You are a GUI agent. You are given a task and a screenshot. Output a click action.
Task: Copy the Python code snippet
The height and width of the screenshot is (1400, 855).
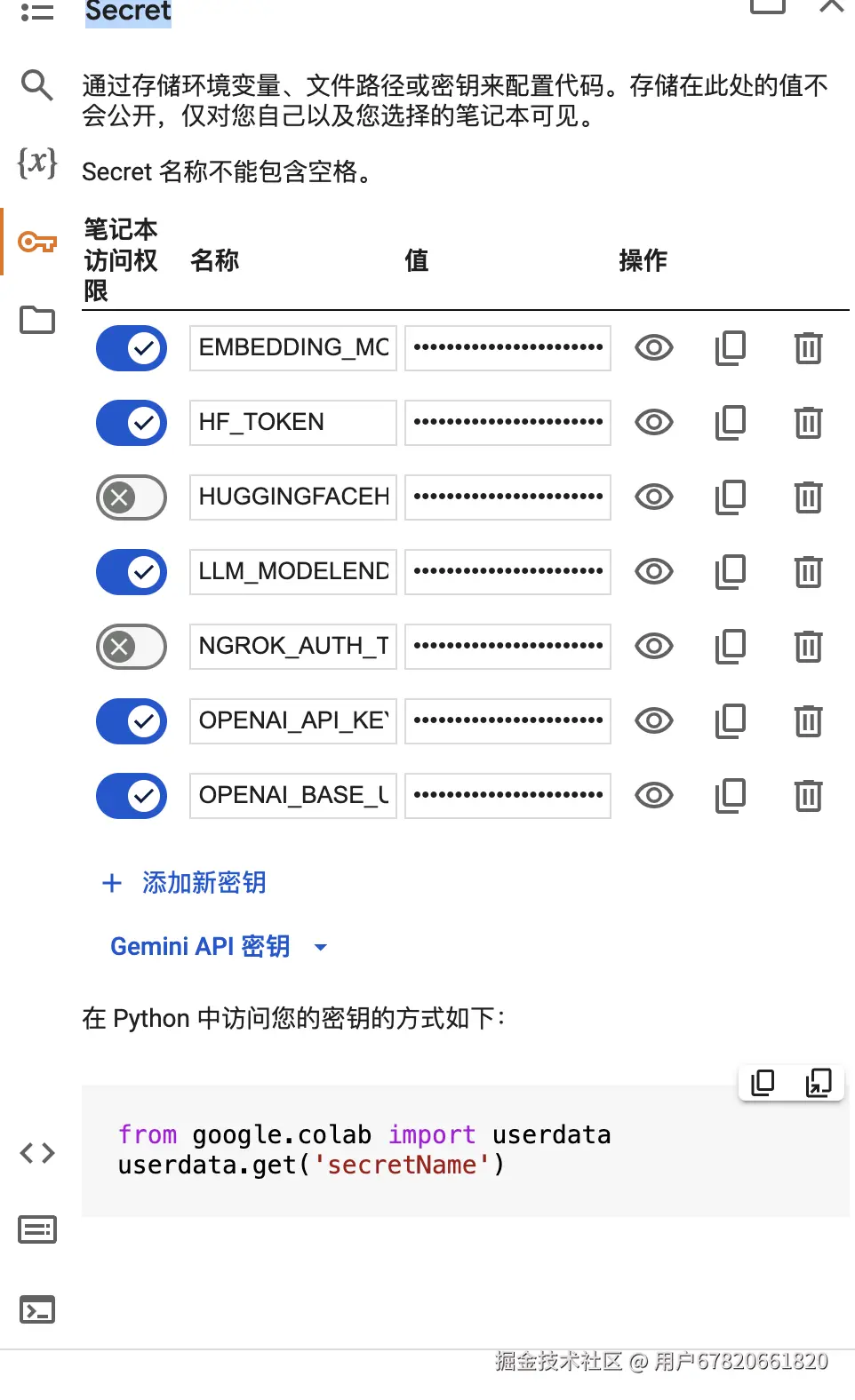(x=762, y=1082)
